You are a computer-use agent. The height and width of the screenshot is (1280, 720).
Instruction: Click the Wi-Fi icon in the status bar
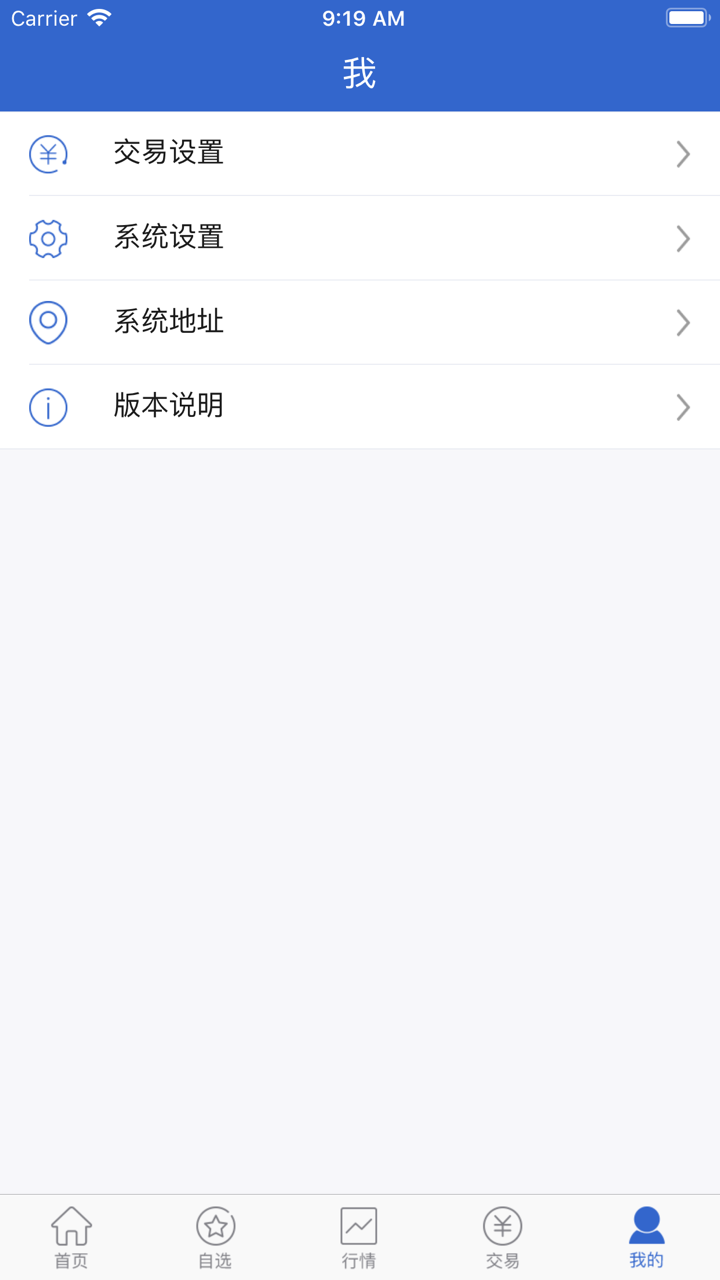tap(98, 17)
